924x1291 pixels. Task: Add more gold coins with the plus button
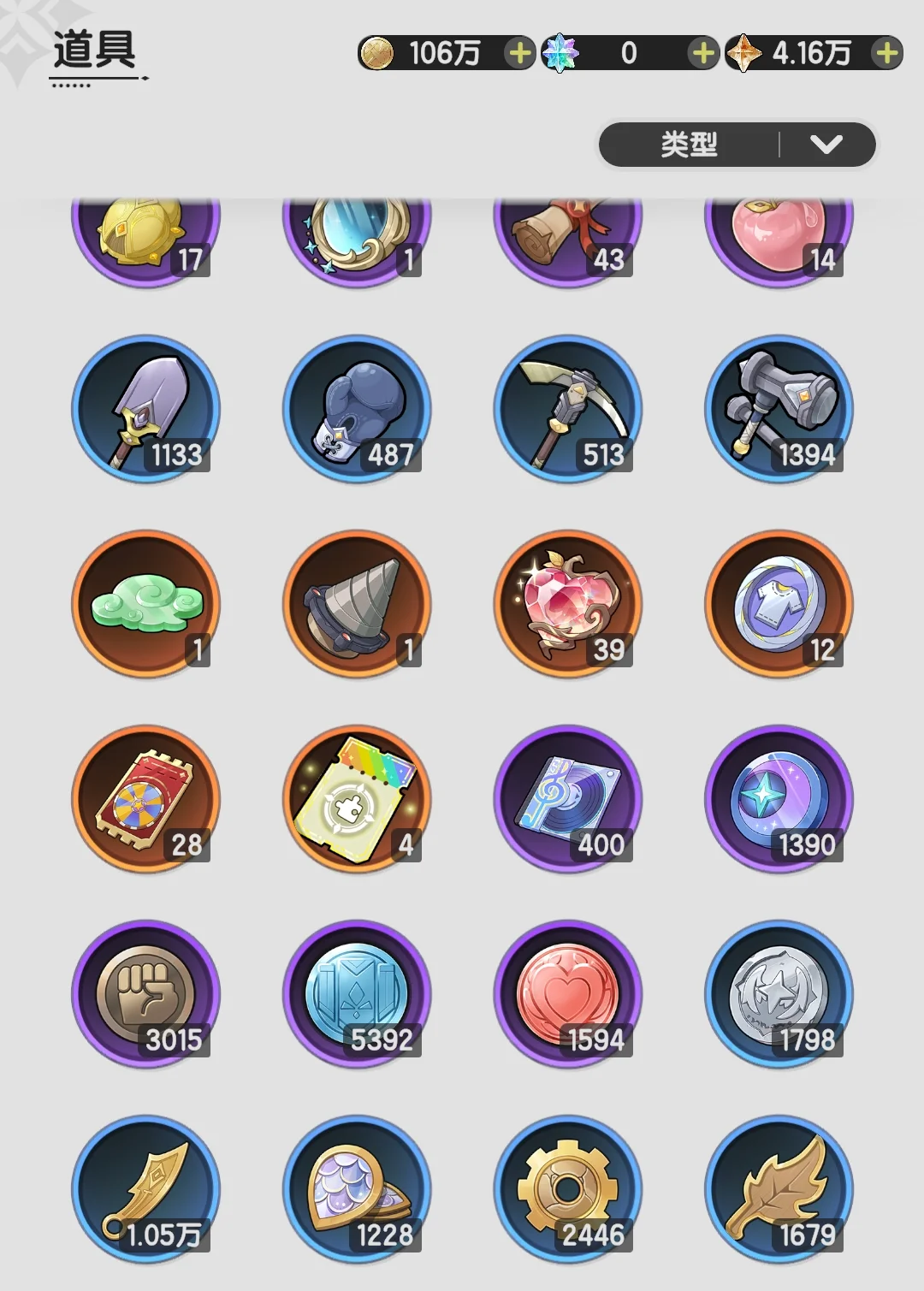point(519,53)
